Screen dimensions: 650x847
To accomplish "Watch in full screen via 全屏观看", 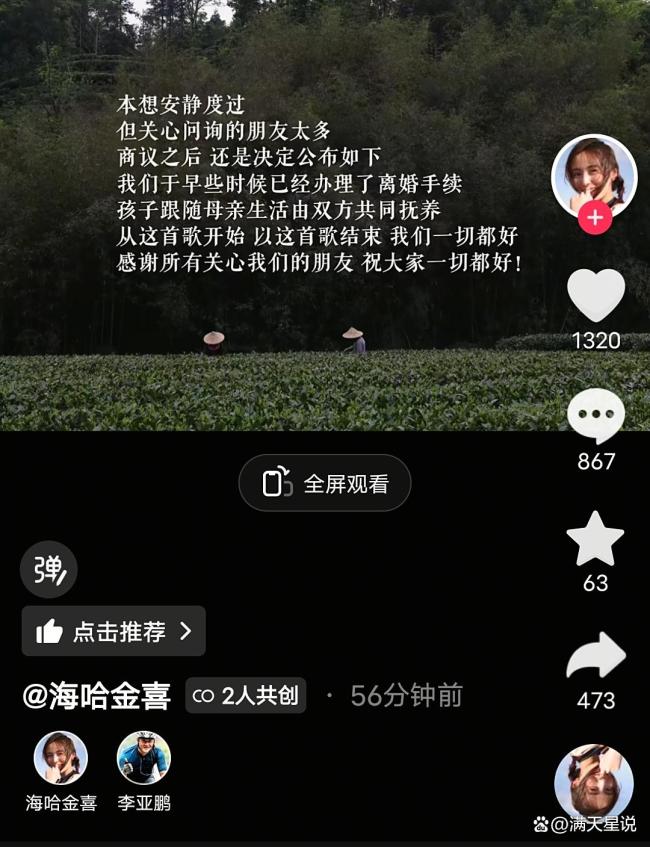I will coord(325,483).
